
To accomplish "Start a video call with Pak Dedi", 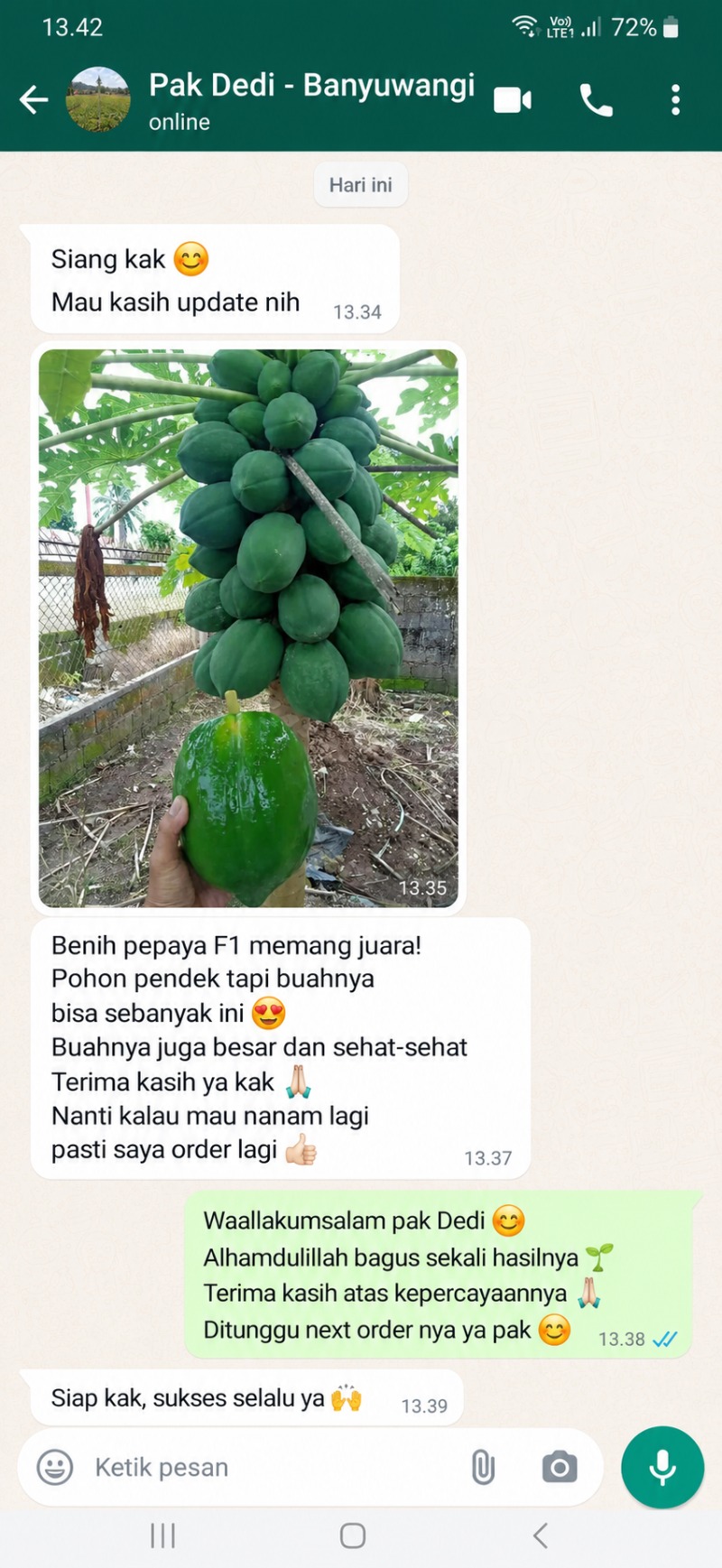I will 513,100.
